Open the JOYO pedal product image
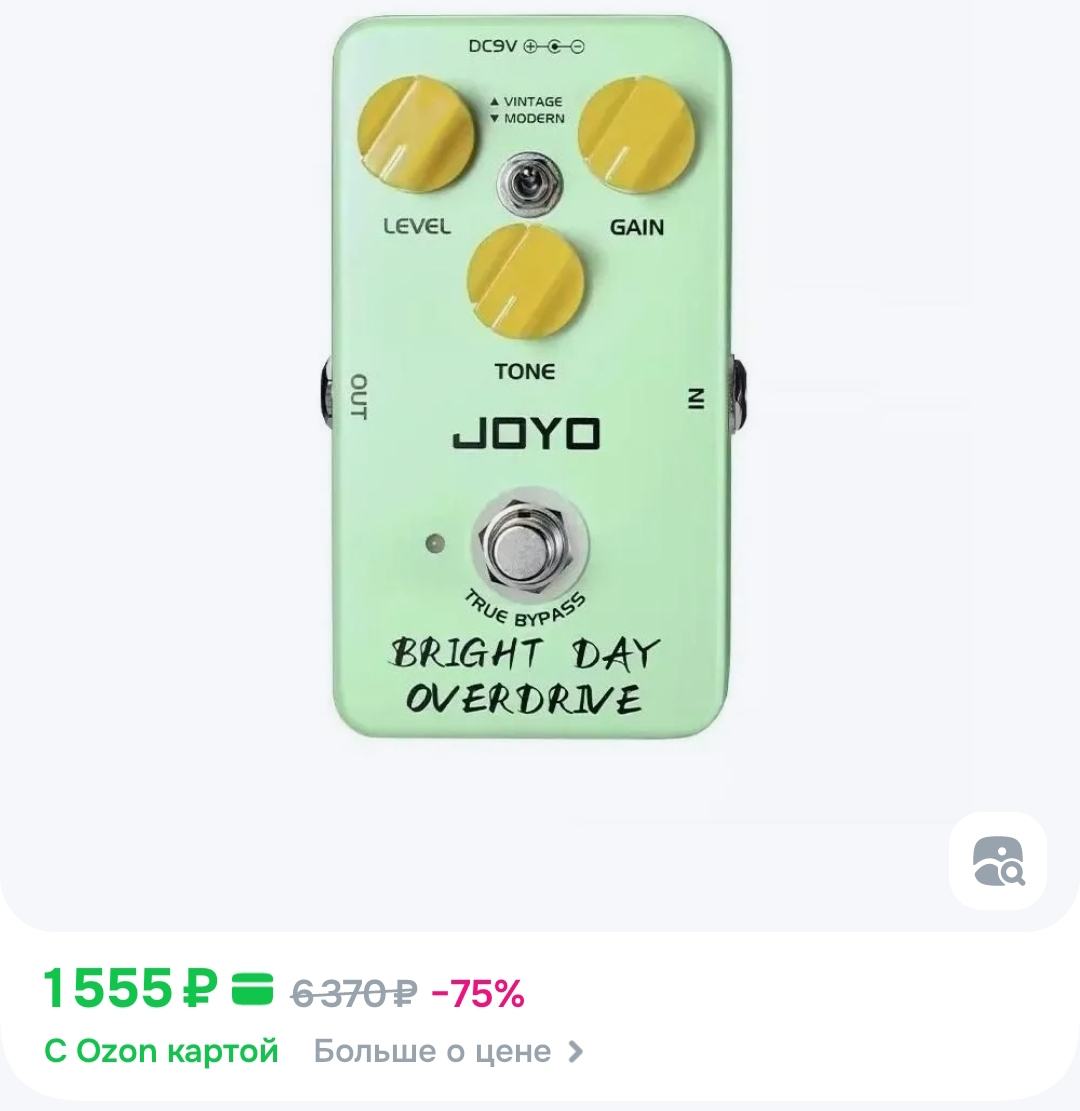 click(530, 380)
